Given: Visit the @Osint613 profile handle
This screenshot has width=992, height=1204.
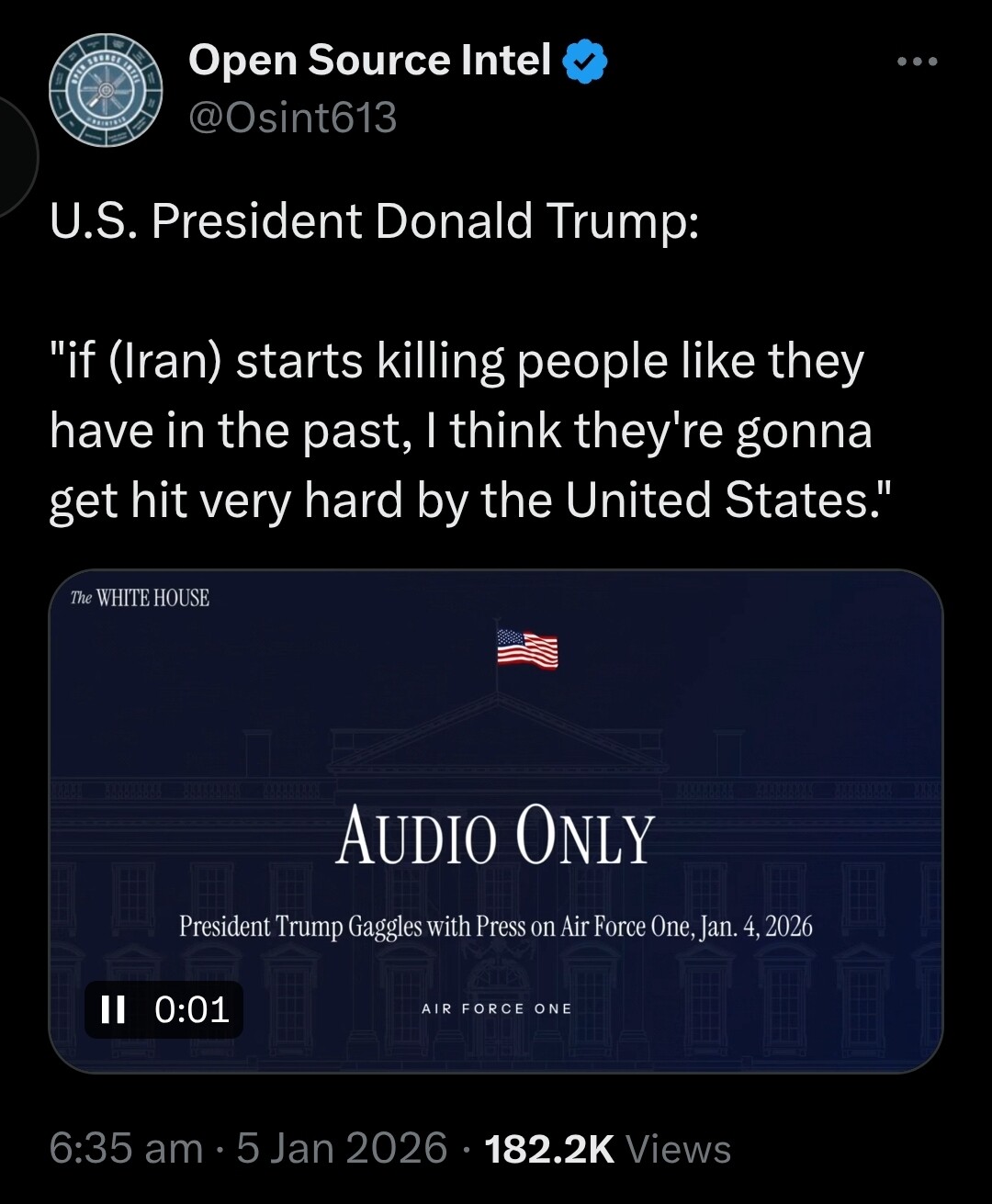Looking at the screenshot, I should click(x=292, y=118).
